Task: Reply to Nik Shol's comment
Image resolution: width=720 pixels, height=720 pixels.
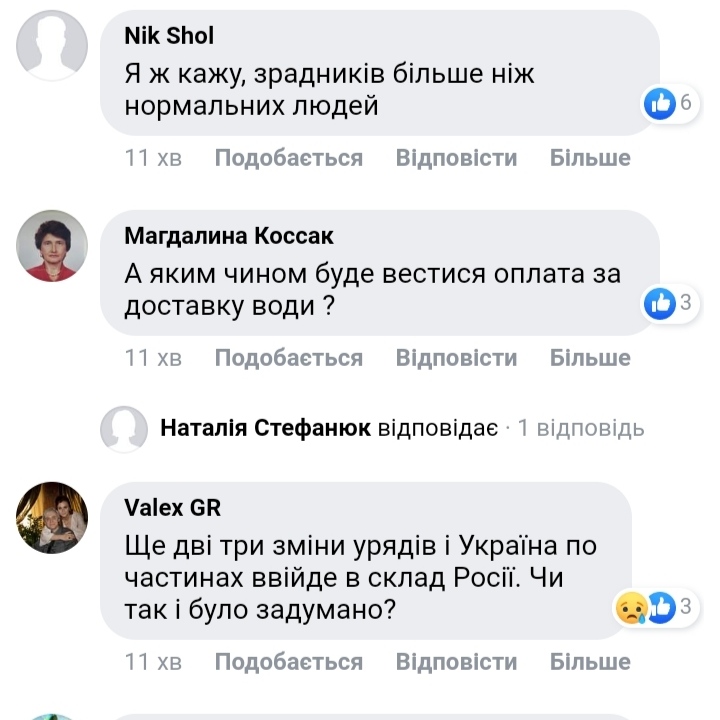Action: coord(456,158)
